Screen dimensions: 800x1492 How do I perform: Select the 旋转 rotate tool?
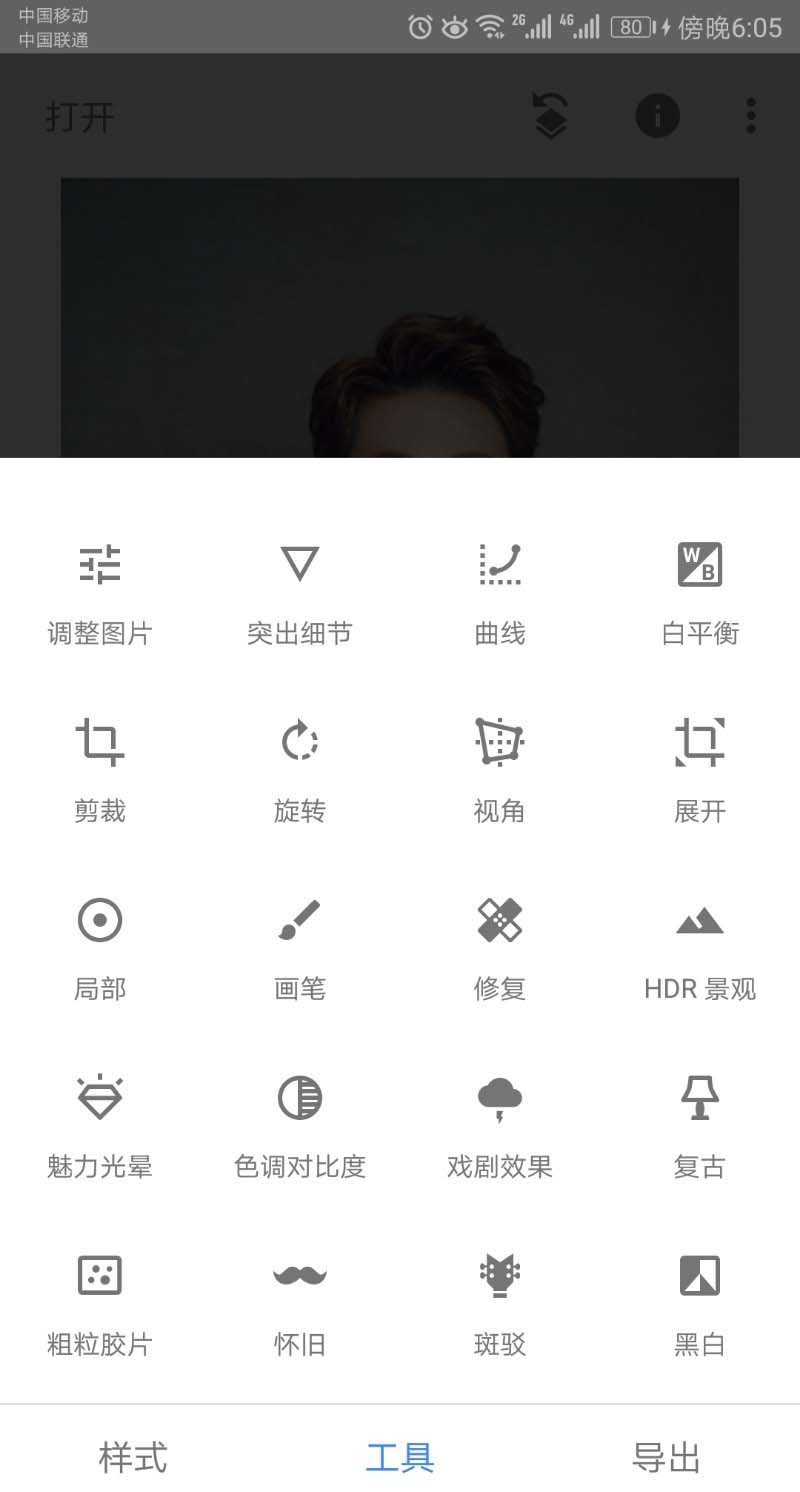(300, 768)
